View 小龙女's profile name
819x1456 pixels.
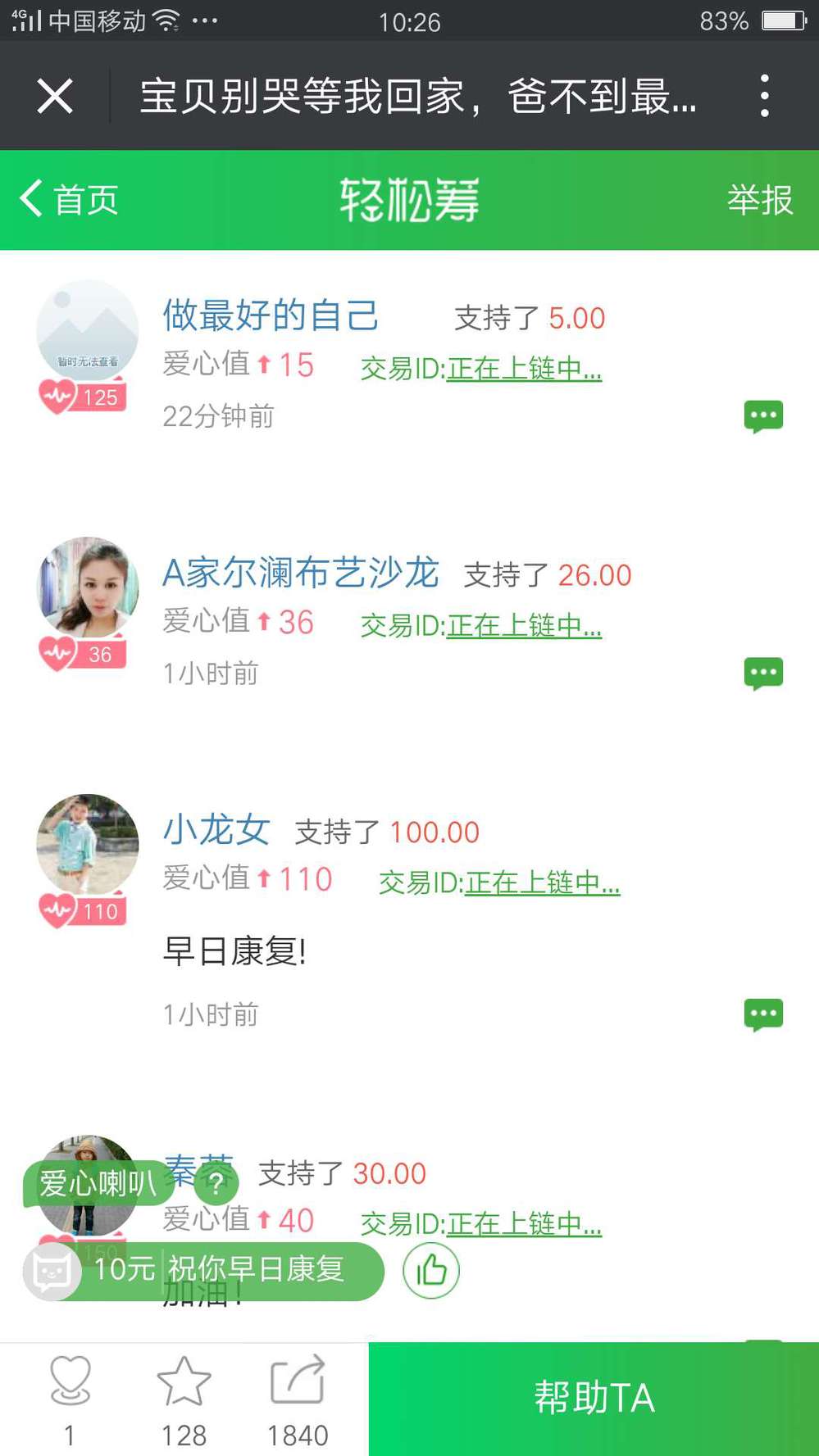216,830
